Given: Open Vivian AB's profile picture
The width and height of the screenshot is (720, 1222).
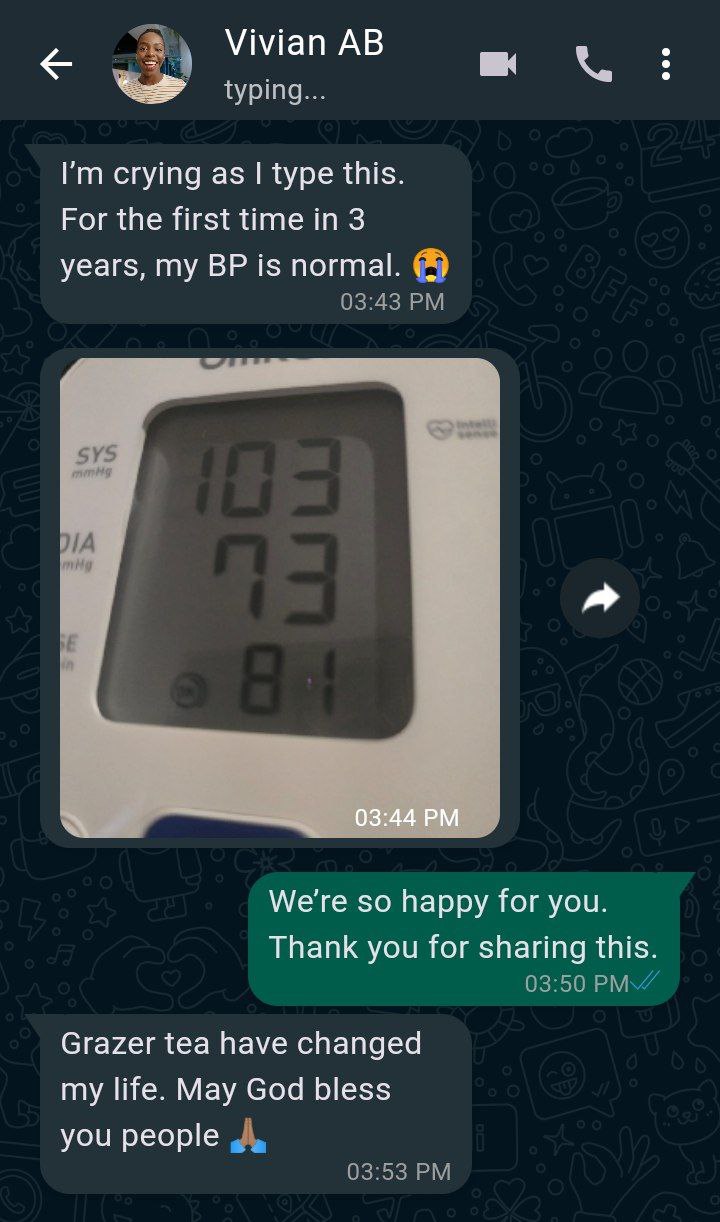Looking at the screenshot, I should [x=152, y=65].
